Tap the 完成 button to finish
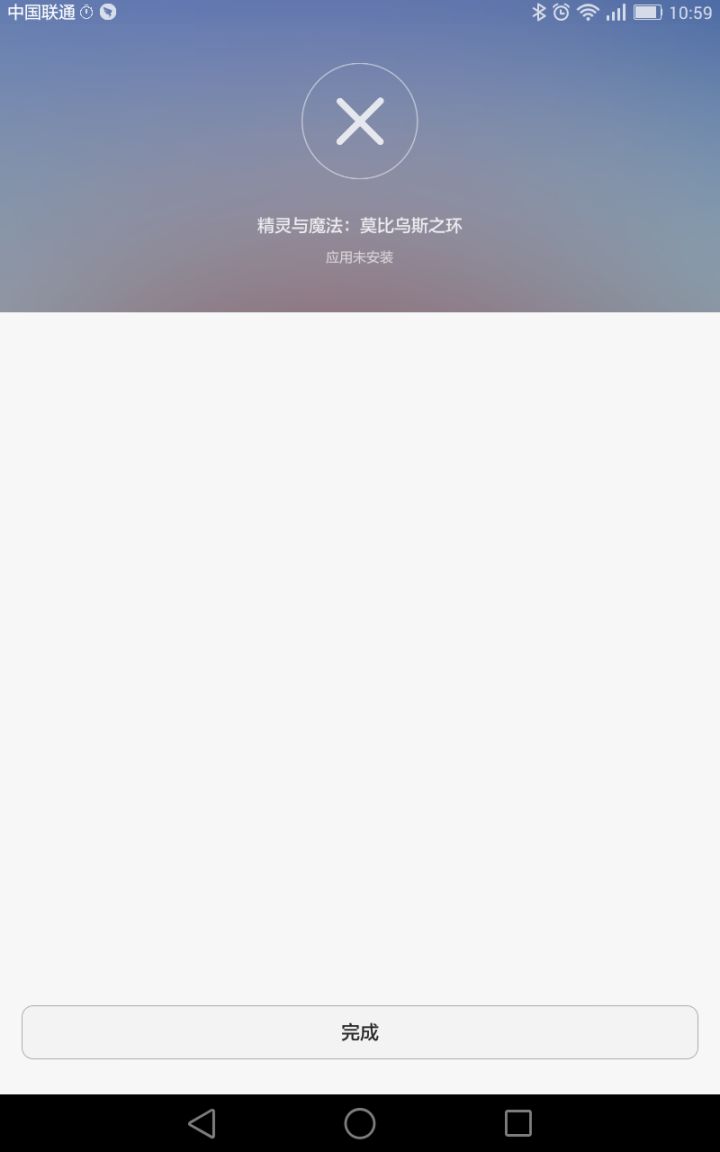720x1152 pixels. pos(360,1032)
